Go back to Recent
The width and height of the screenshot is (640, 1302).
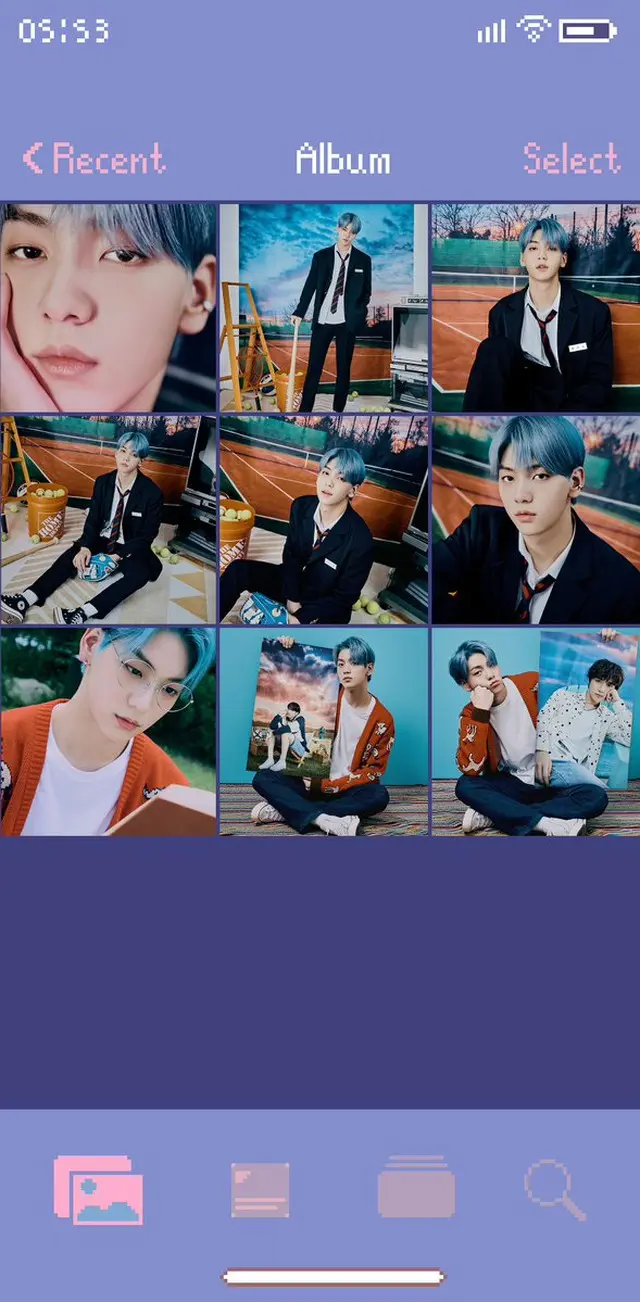(94, 159)
